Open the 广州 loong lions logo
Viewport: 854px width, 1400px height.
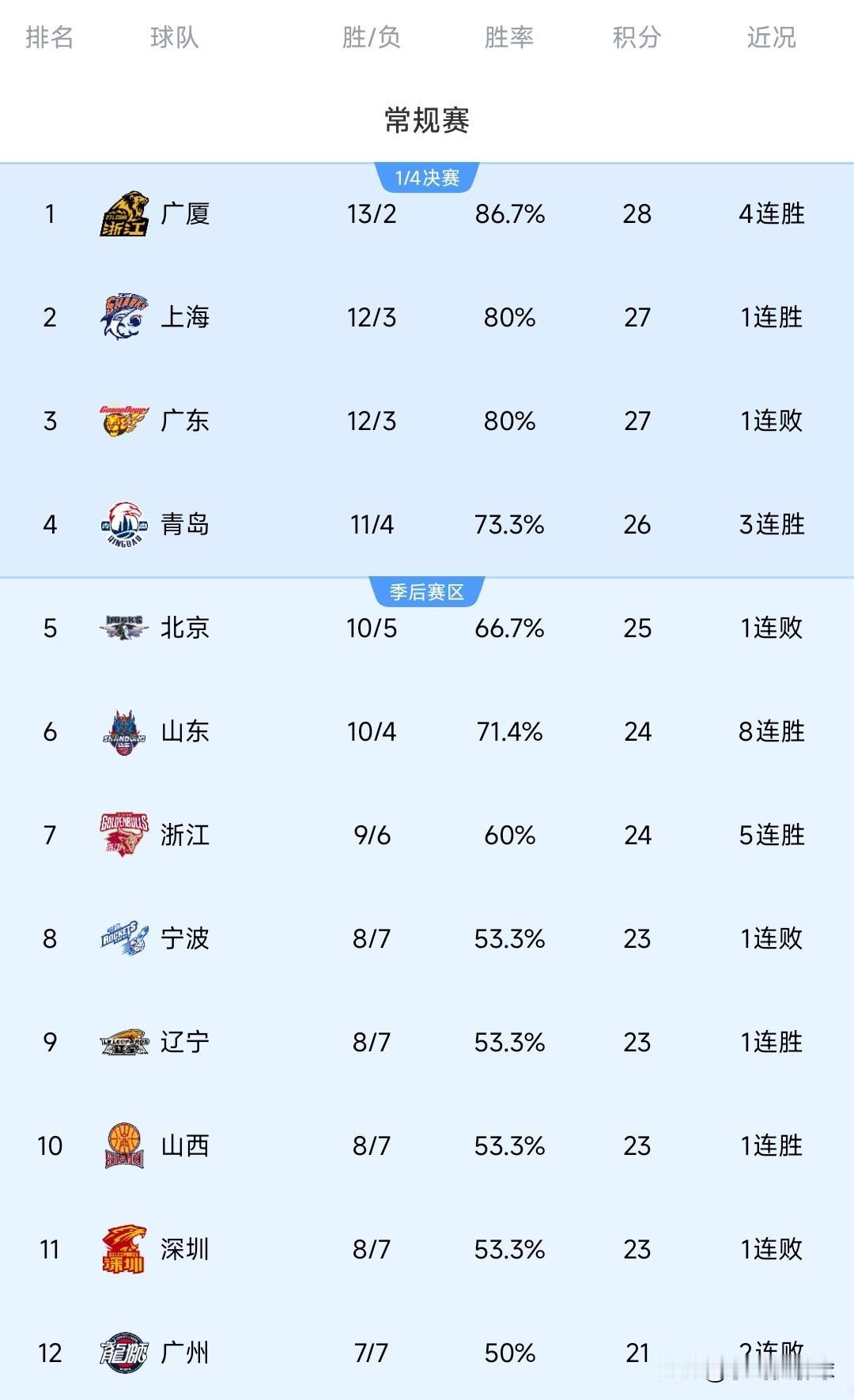pyautogui.click(x=123, y=1353)
